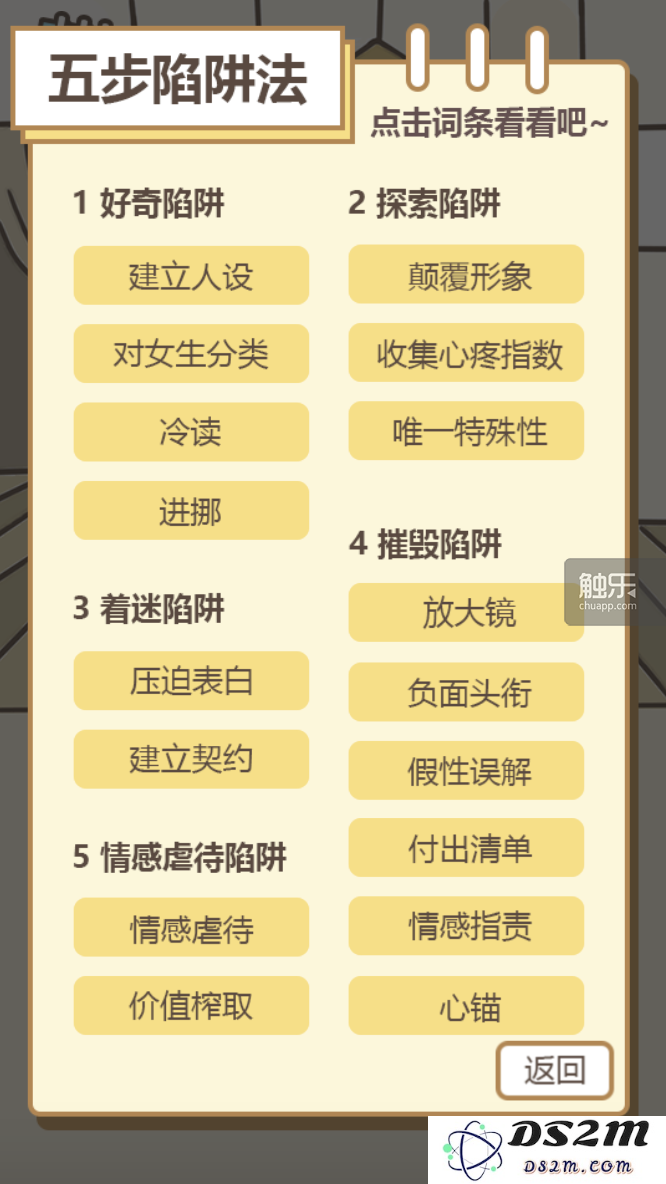
Task: Tap the 价值榨取 entry
Action: [x=191, y=1005]
